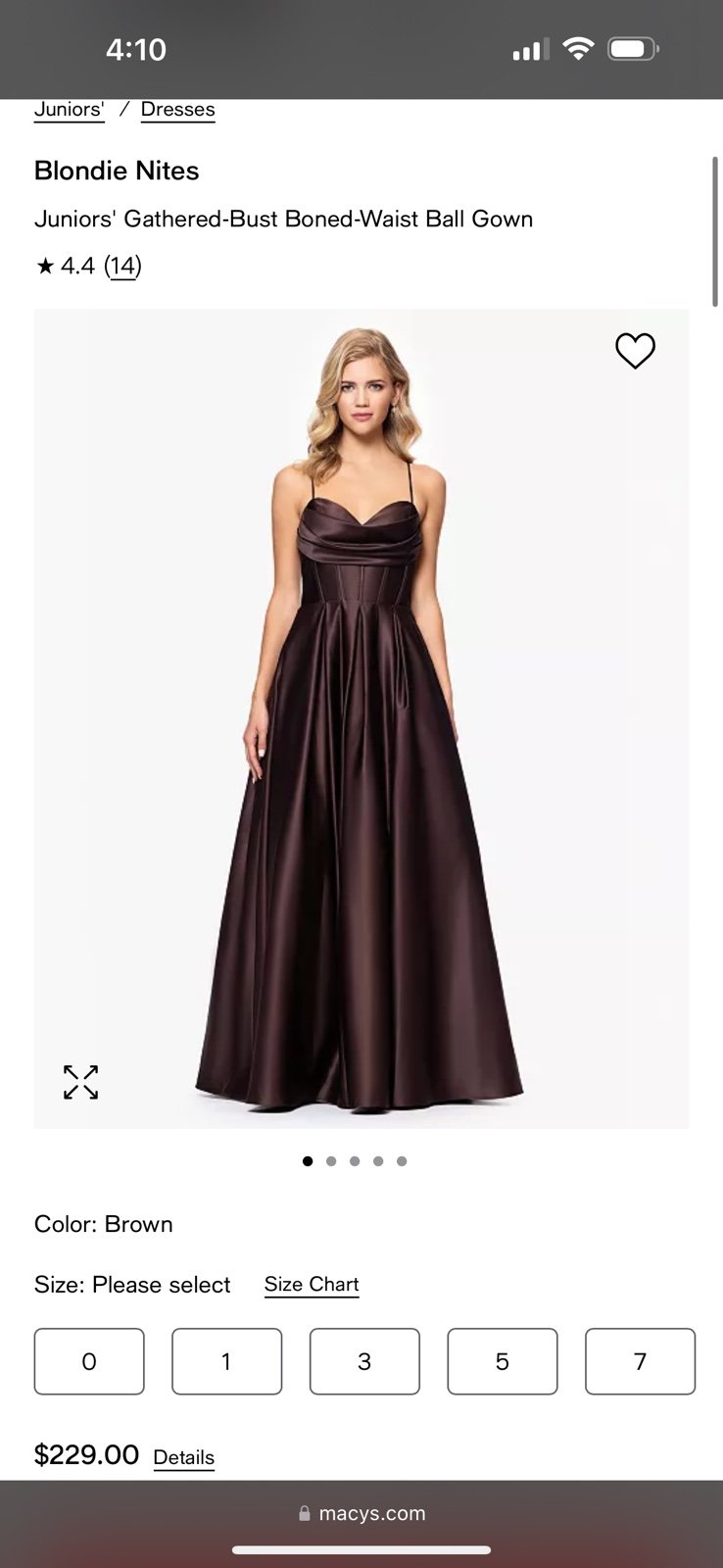Jump to the second image dot
723x1568 pixels.
click(331, 1161)
